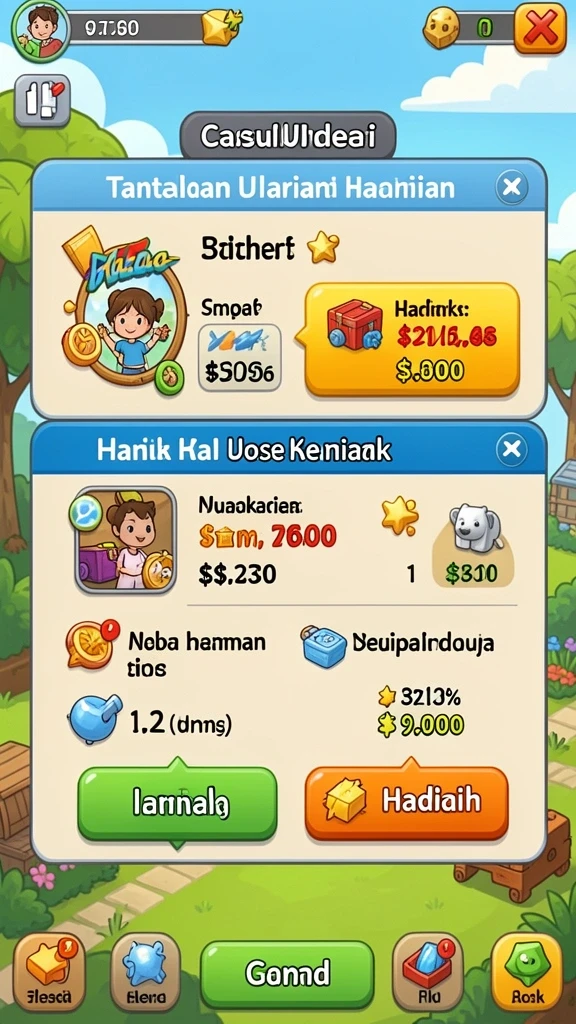Open the Elena bottom menu item
Screen dimensions: 576x1024
(145, 972)
